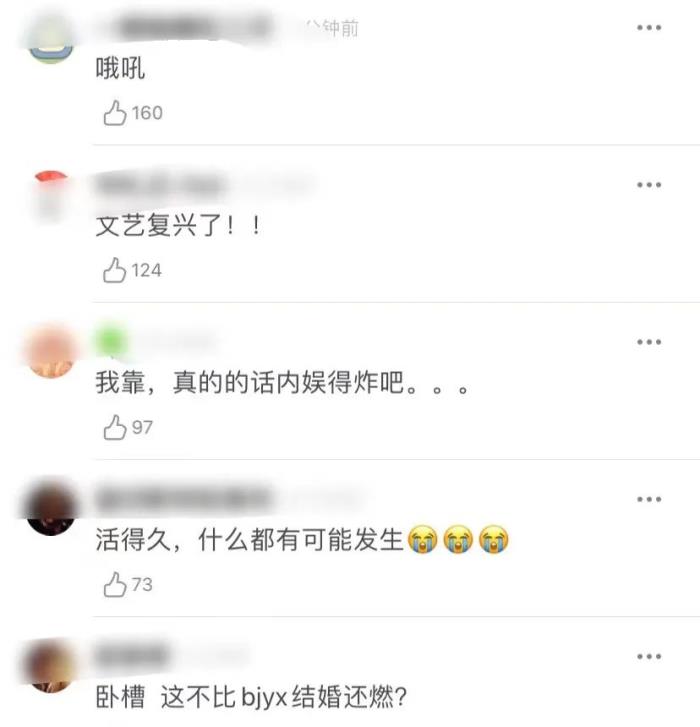The image size is (700, 727).
Task: Open more options for bjyx结婚 comment
Action: tap(649, 656)
